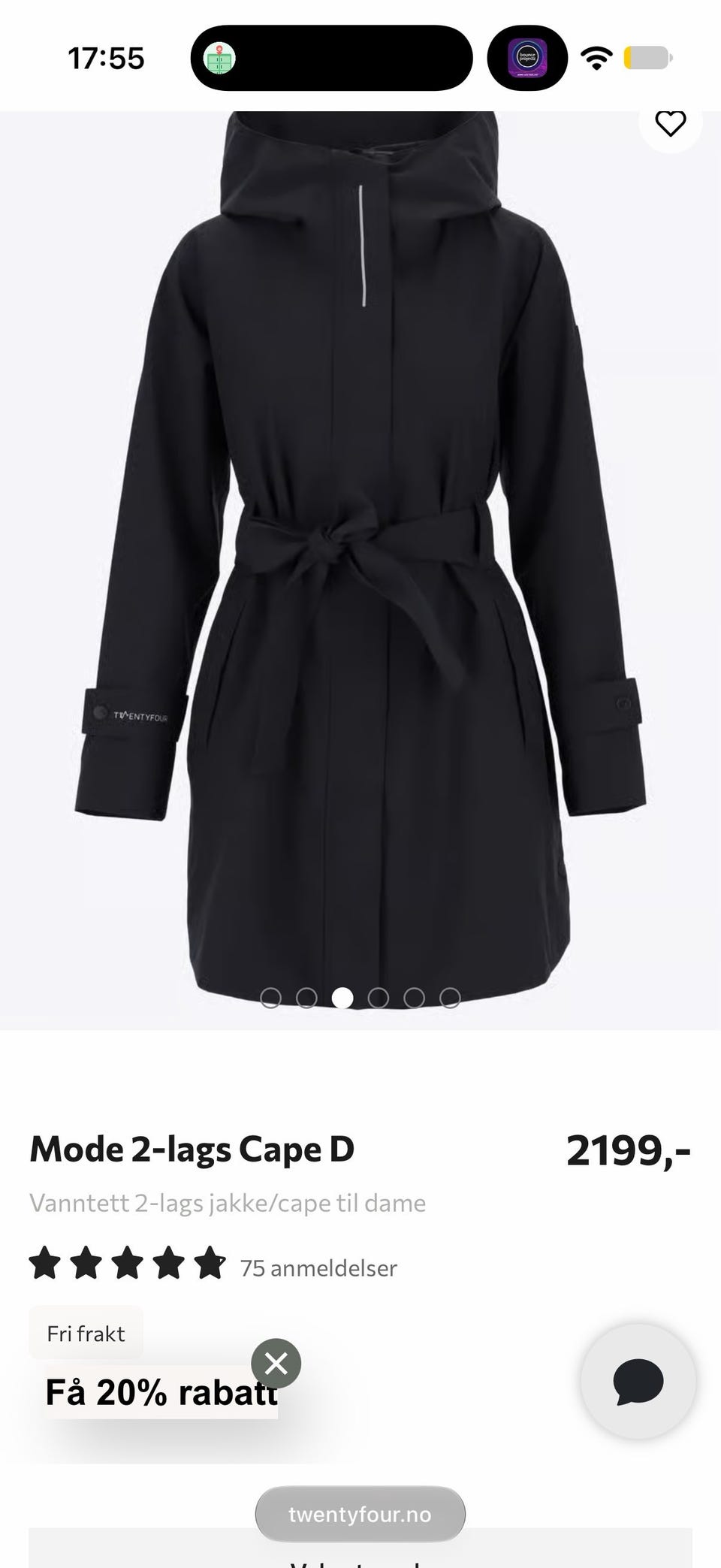Jump to the first product image dot

click(x=270, y=997)
